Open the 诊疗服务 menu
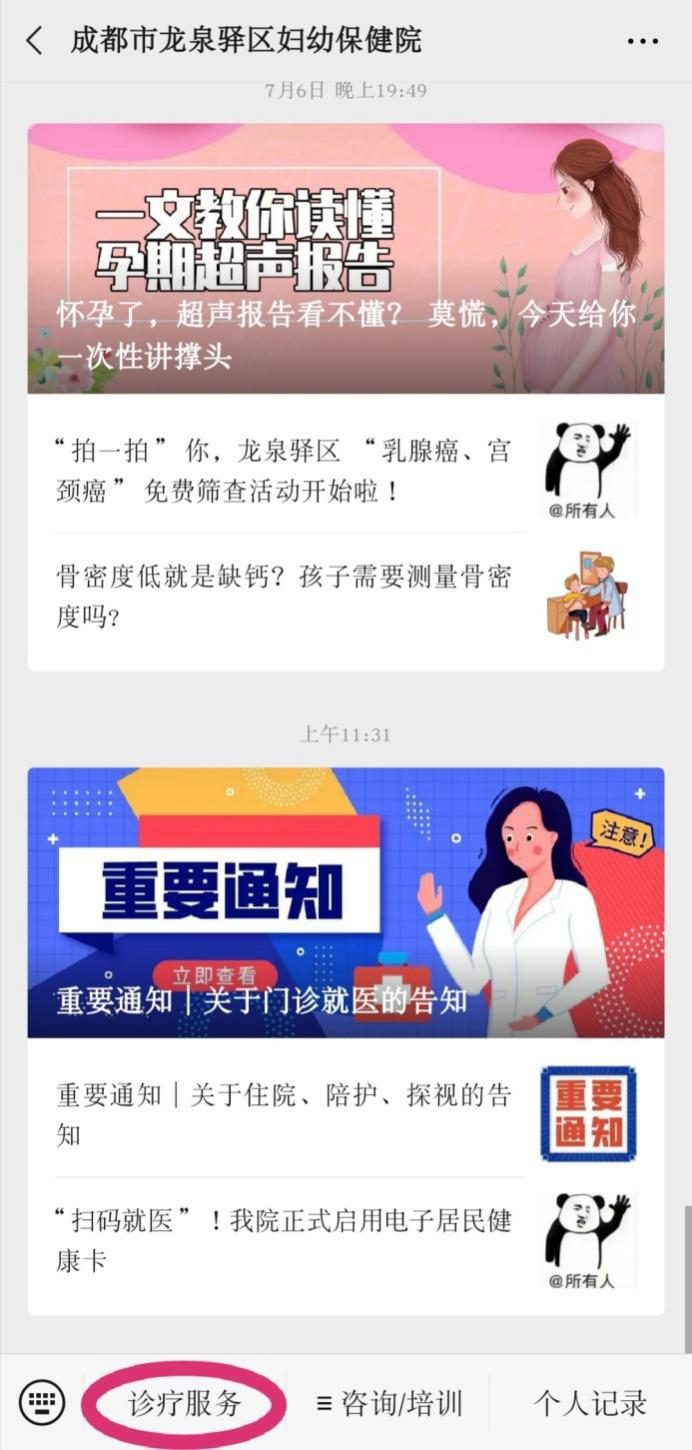The height and width of the screenshot is (1450, 692). pos(185,1403)
